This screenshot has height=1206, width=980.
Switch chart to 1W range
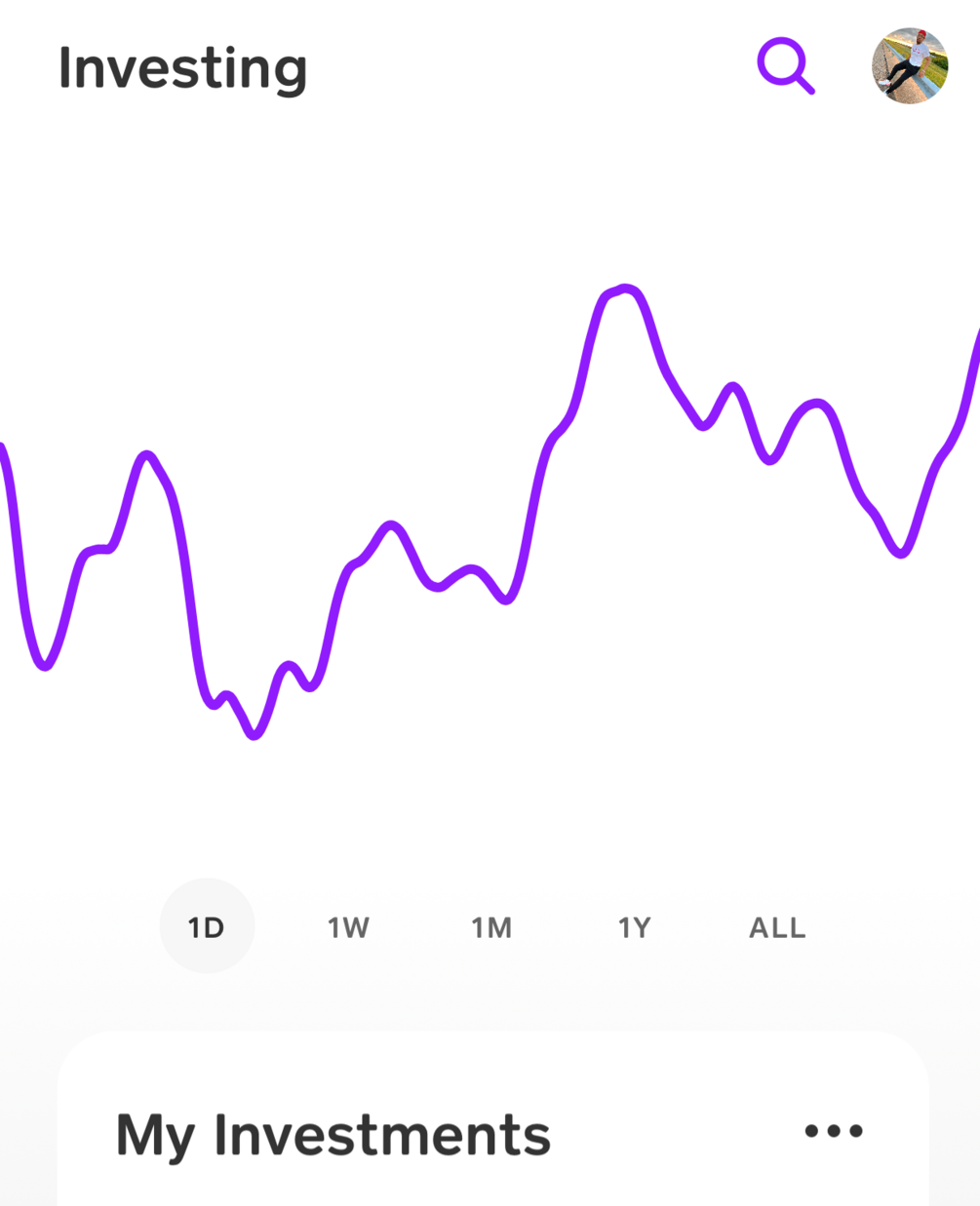tap(348, 927)
